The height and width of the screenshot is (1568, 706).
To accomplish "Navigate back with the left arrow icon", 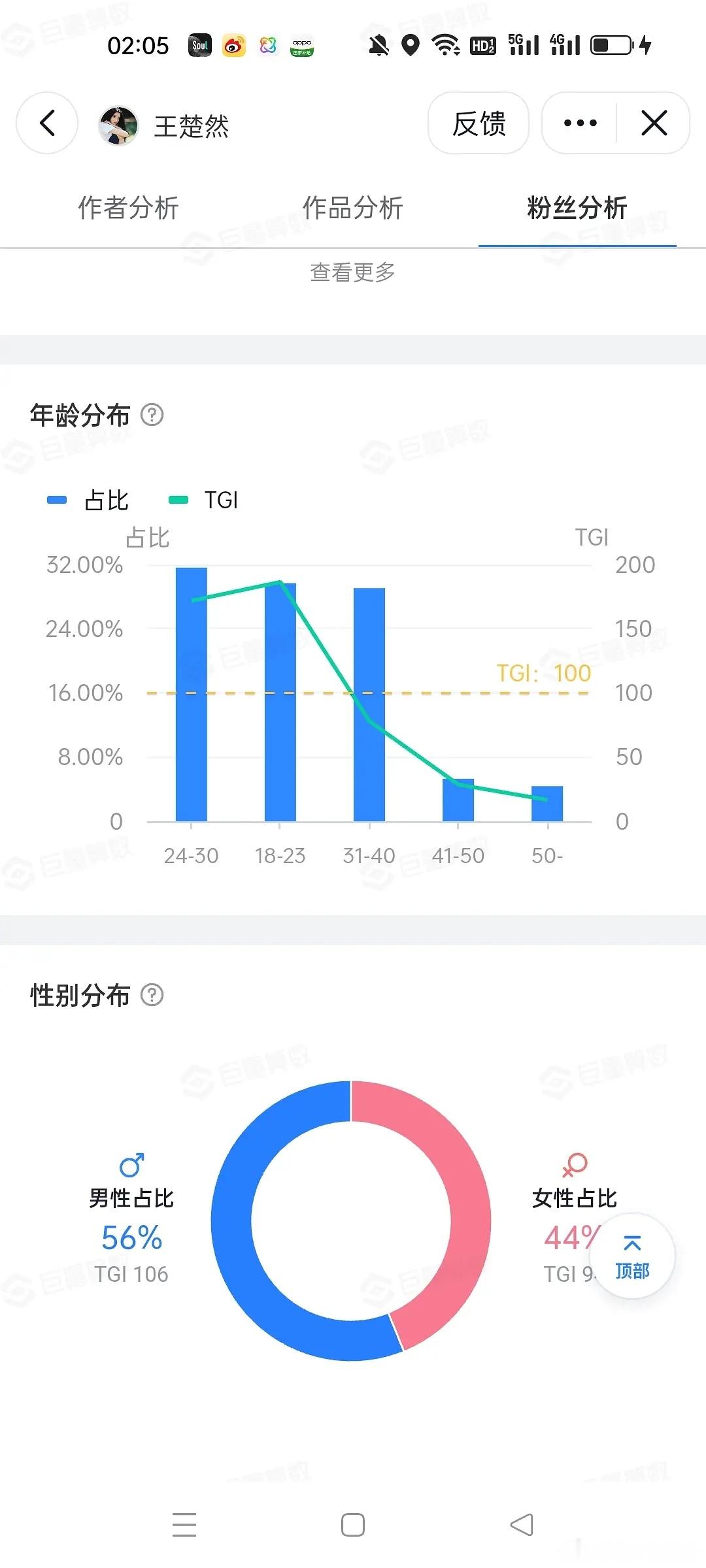I will [x=46, y=123].
